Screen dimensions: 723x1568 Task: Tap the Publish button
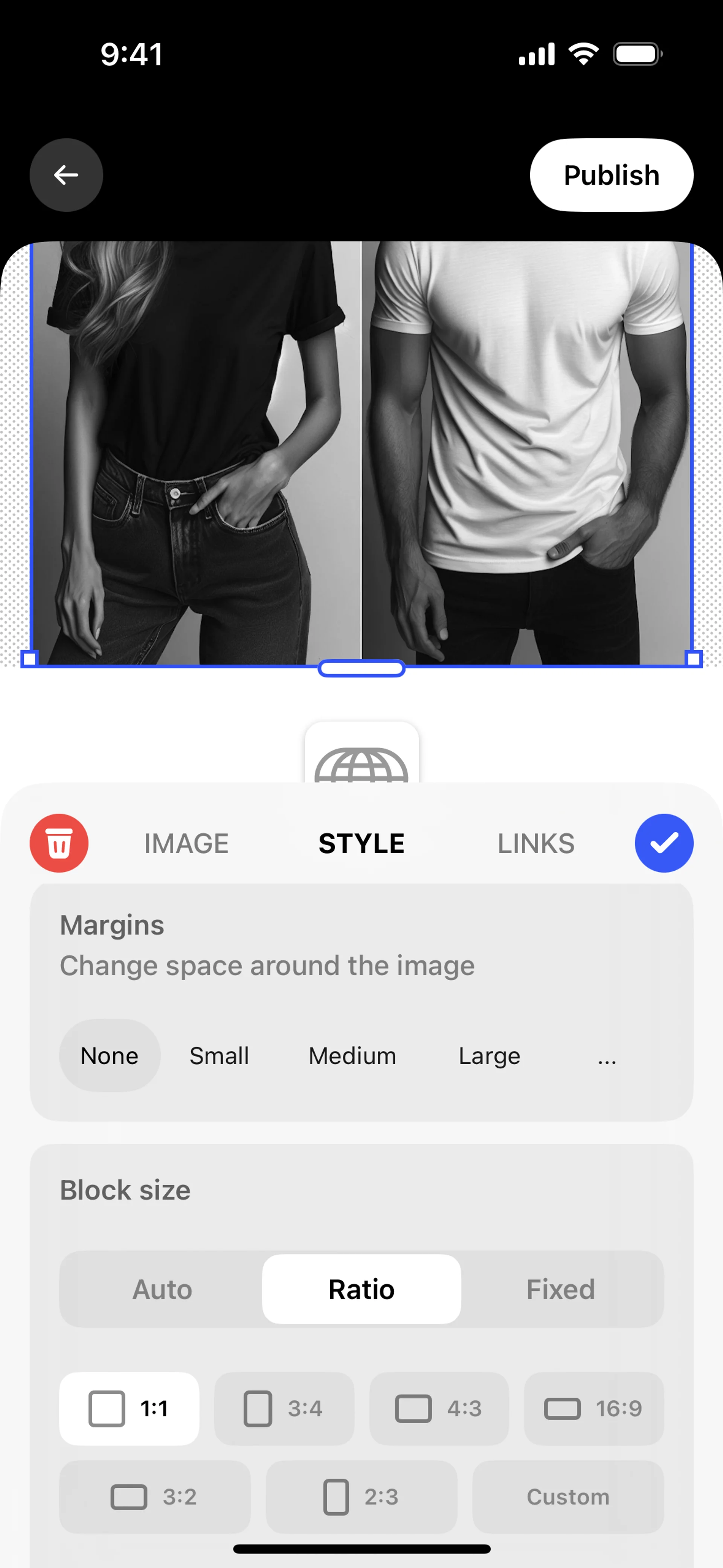611,175
